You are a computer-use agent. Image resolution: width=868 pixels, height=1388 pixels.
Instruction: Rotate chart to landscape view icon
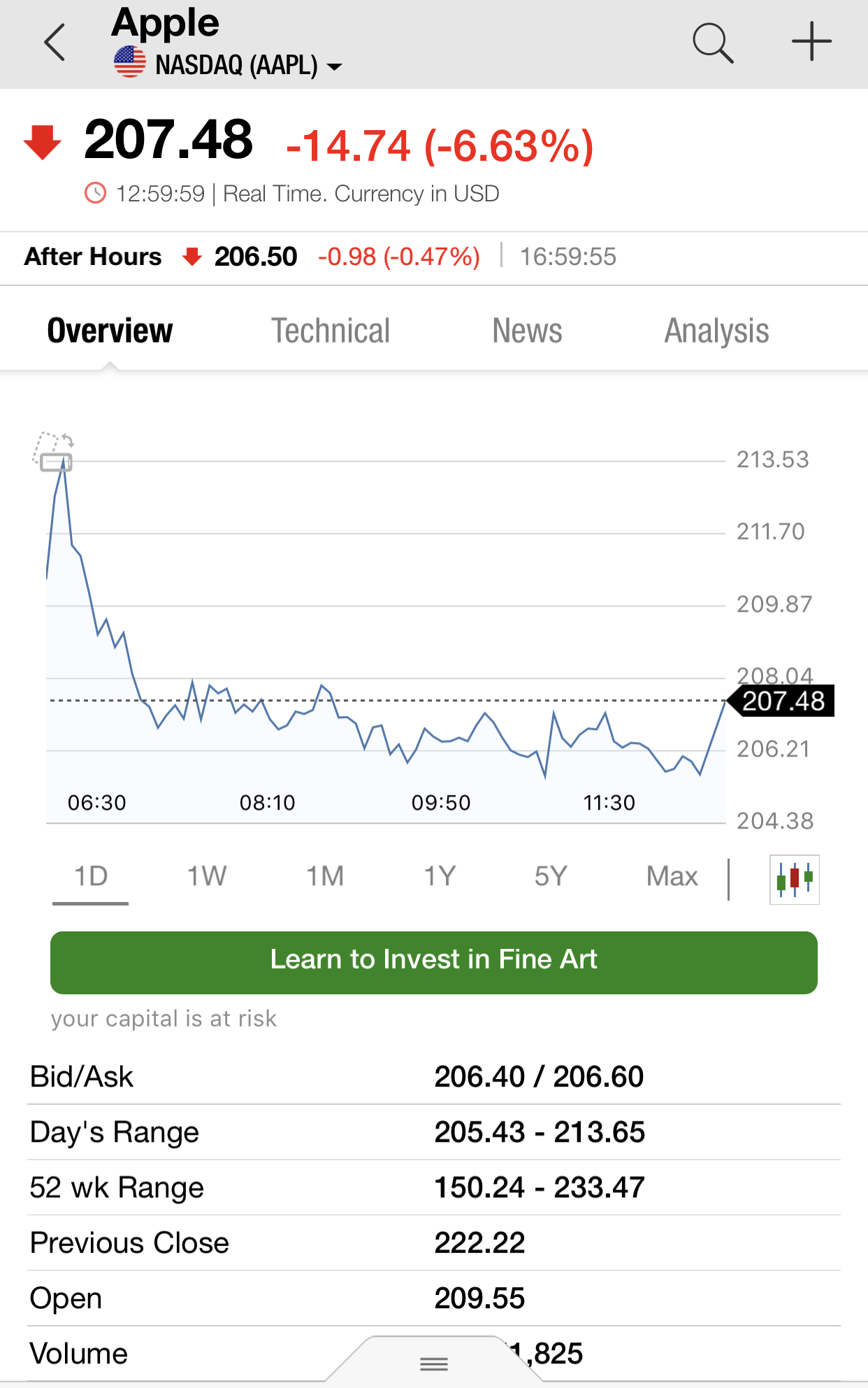point(53,451)
